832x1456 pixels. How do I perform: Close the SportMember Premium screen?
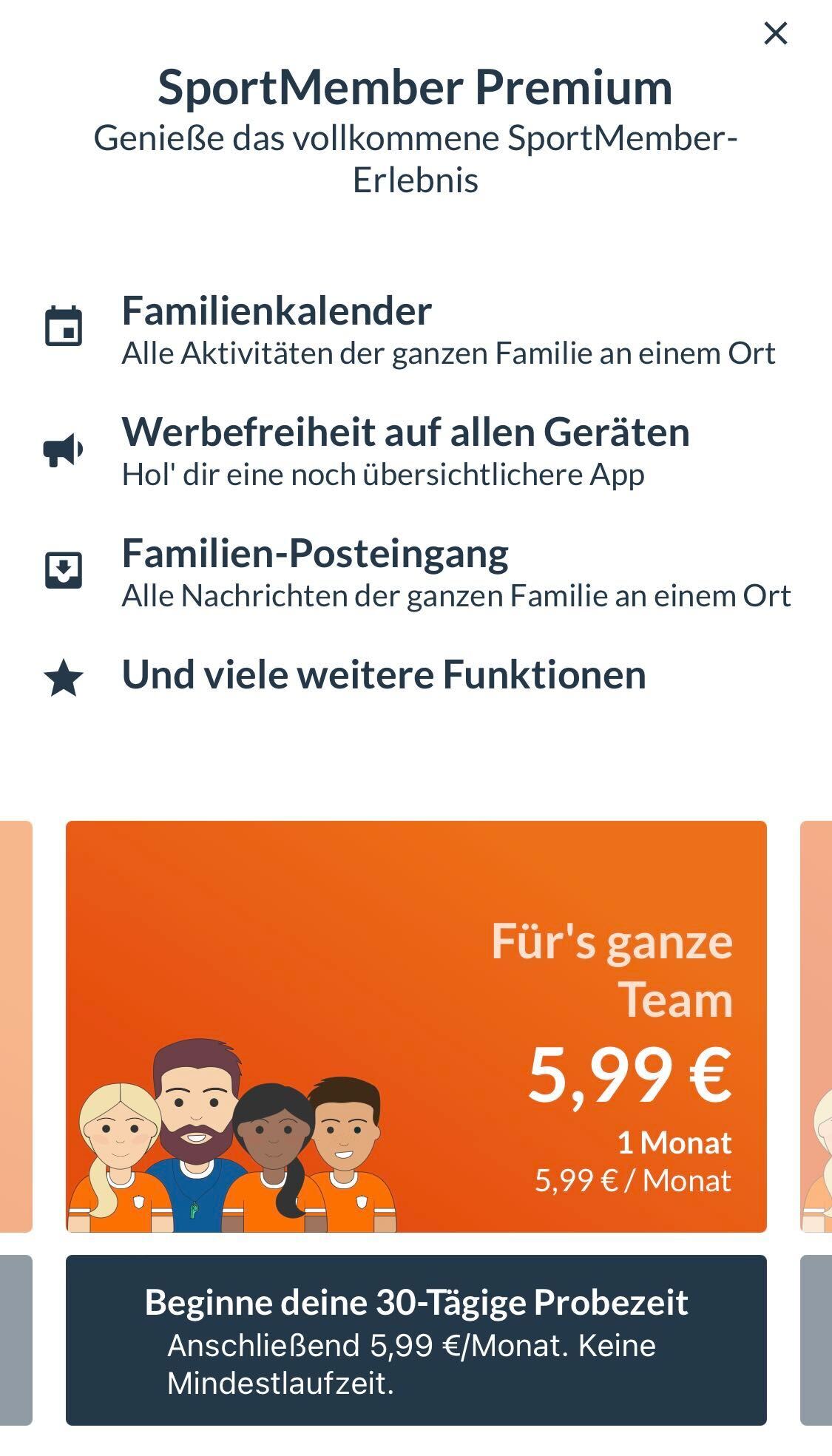click(775, 33)
